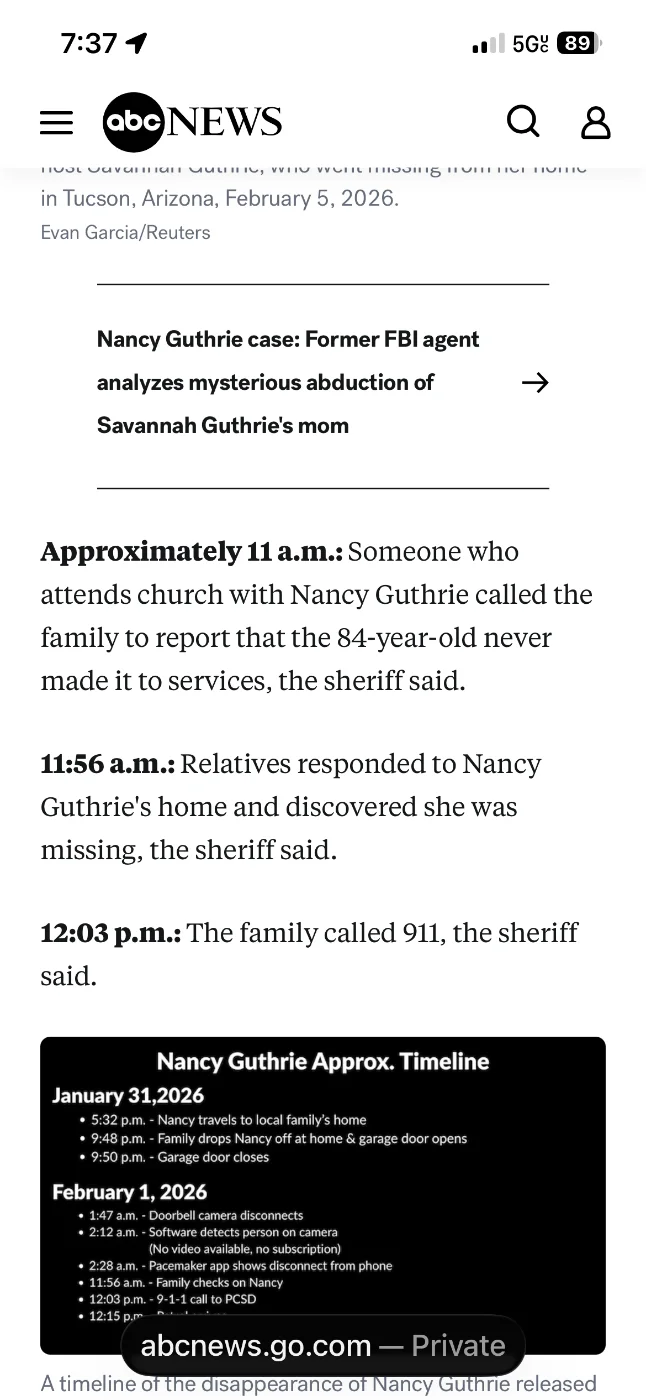This screenshot has width=646, height=1400.
Task: Tap the abcnews.go.com address bar pill
Action: [322, 1346]
